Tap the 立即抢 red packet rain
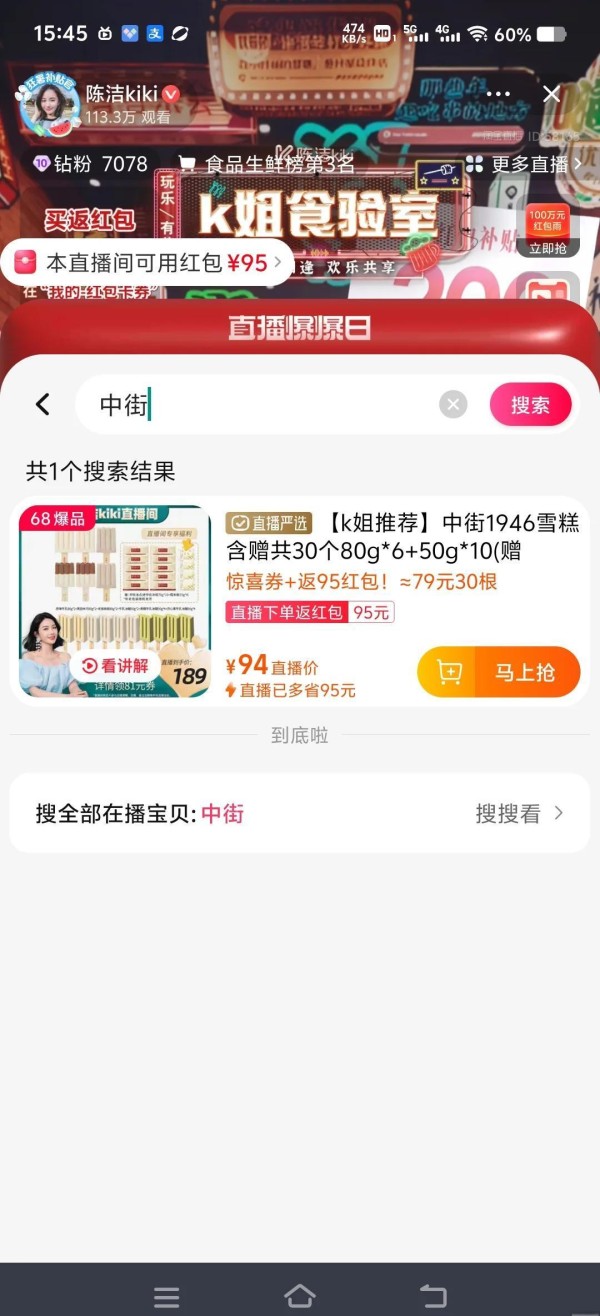Image resolution: width=600 pixels, height=1316 pixels. (x=548, y=229)
